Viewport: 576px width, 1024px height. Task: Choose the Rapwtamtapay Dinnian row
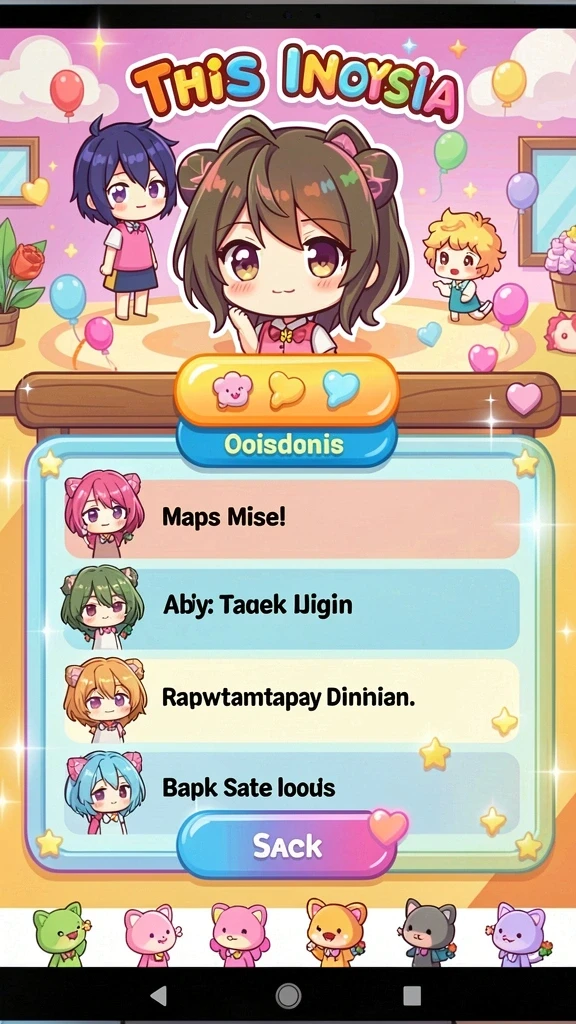pos(292,699)
